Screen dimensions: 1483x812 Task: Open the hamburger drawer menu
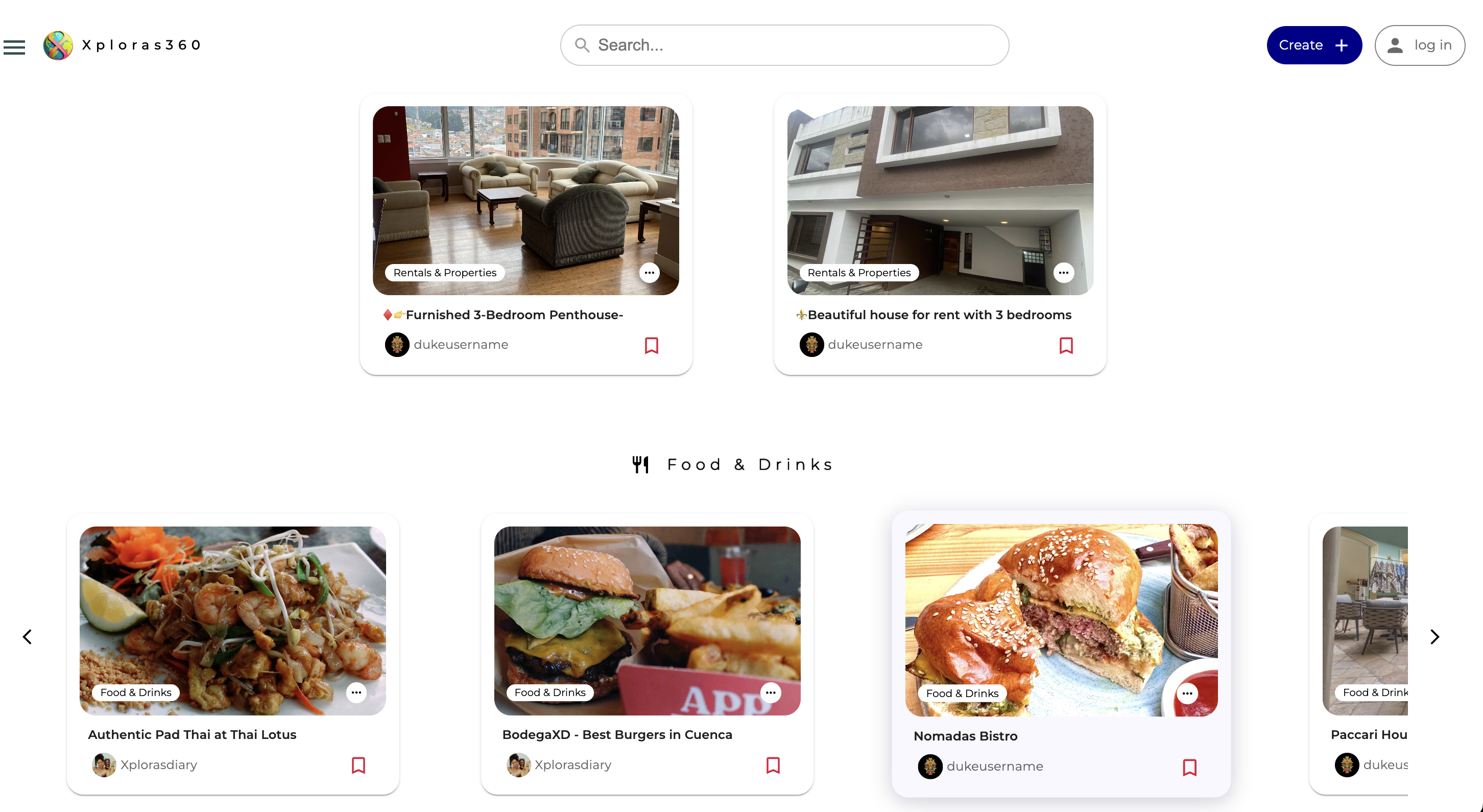tap(14, 46)
